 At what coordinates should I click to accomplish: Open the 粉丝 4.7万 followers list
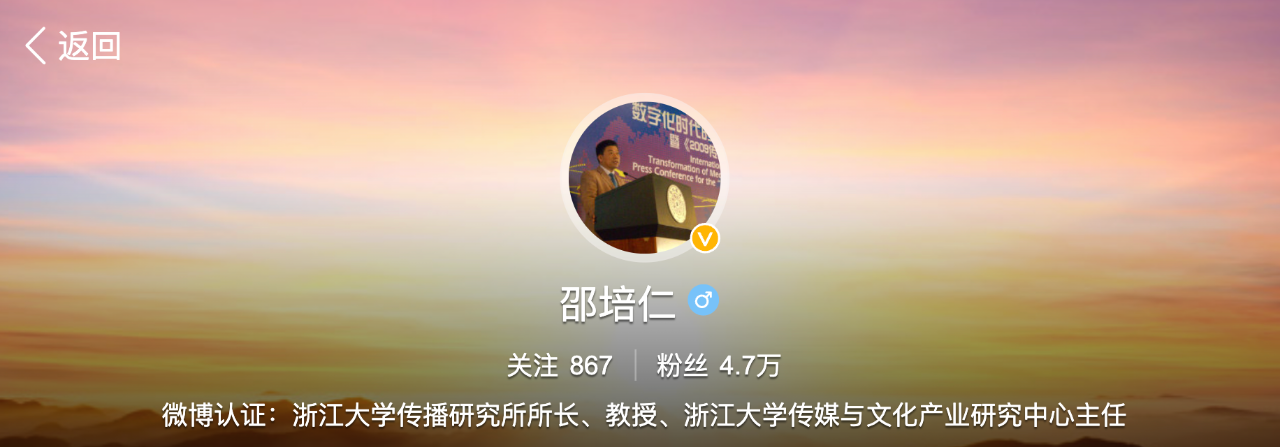718,366
